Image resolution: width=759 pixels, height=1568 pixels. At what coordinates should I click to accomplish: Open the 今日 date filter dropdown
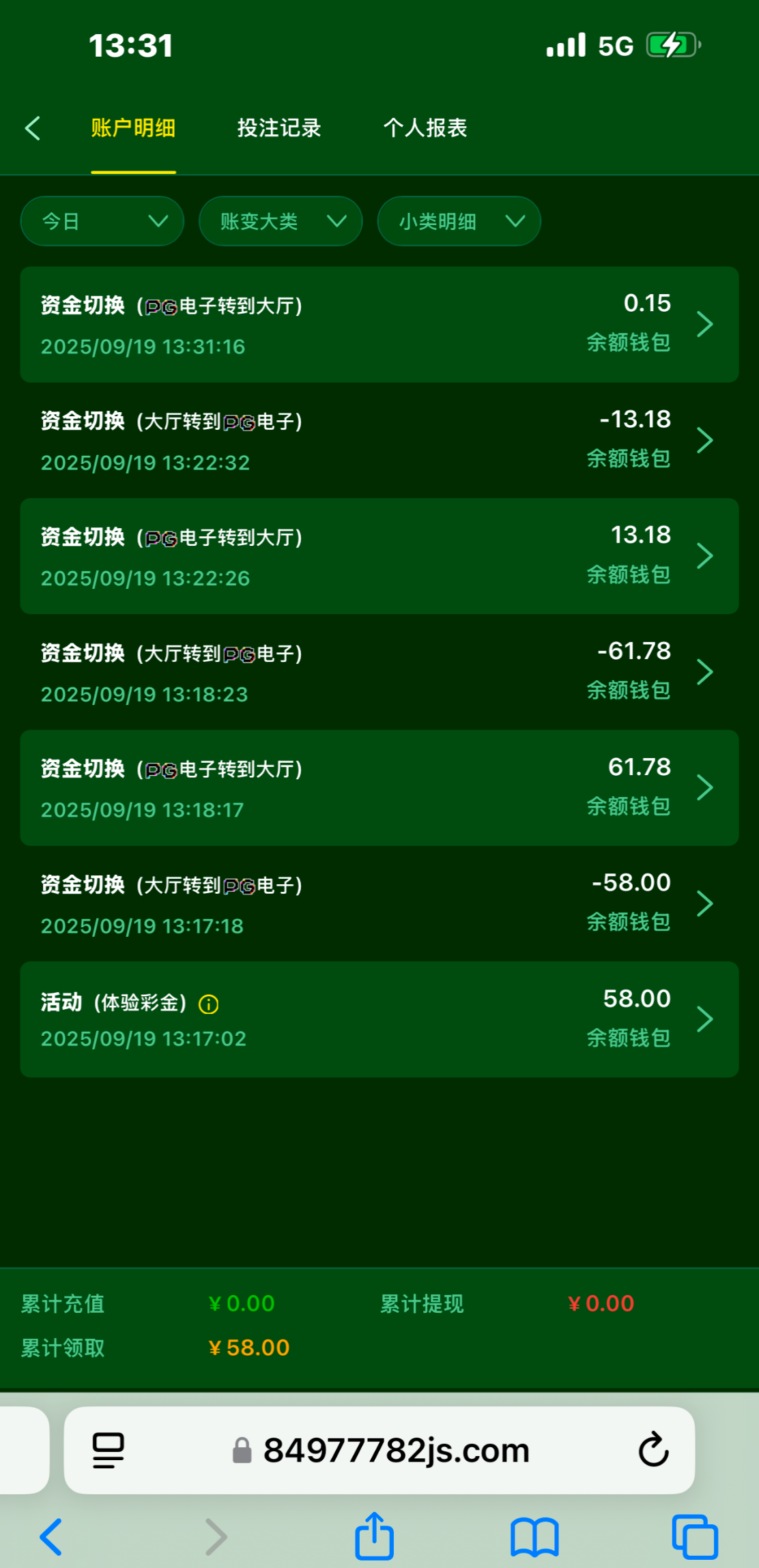(x=101, y=220)
